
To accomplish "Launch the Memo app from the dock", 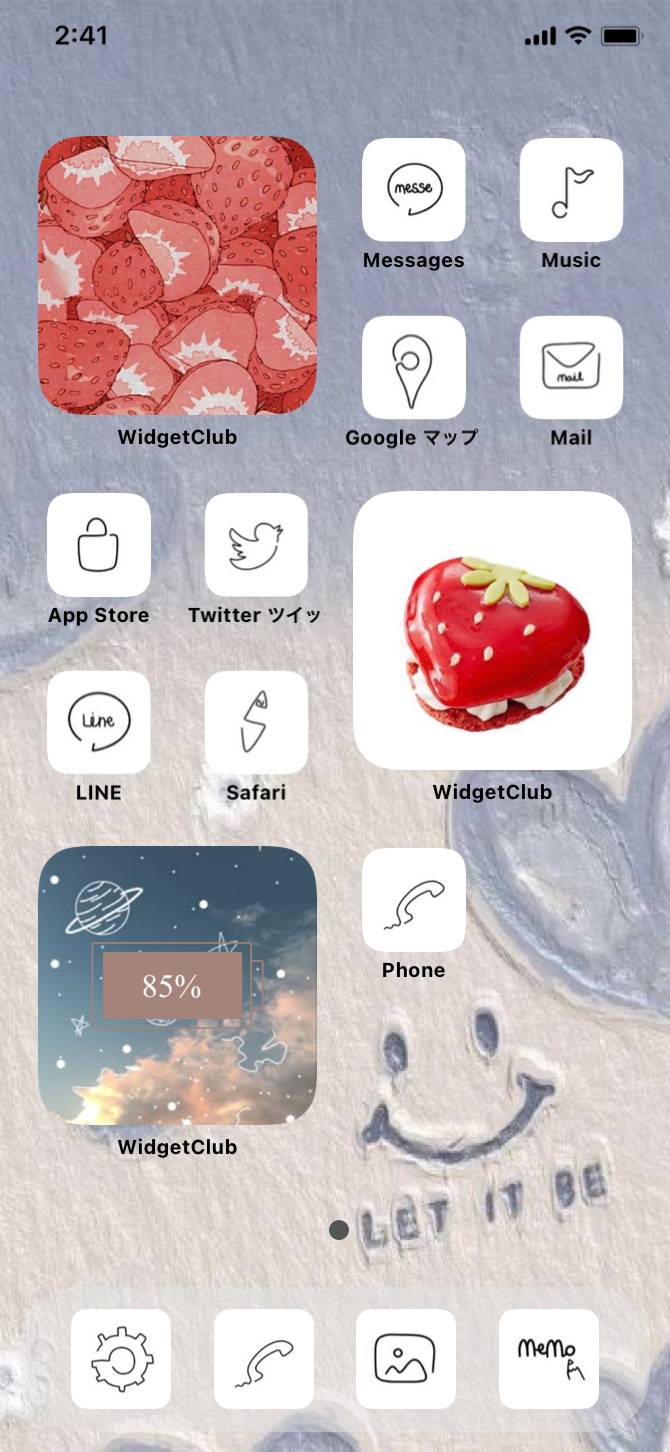I will pyautogui.click(x=549, y=1359).
